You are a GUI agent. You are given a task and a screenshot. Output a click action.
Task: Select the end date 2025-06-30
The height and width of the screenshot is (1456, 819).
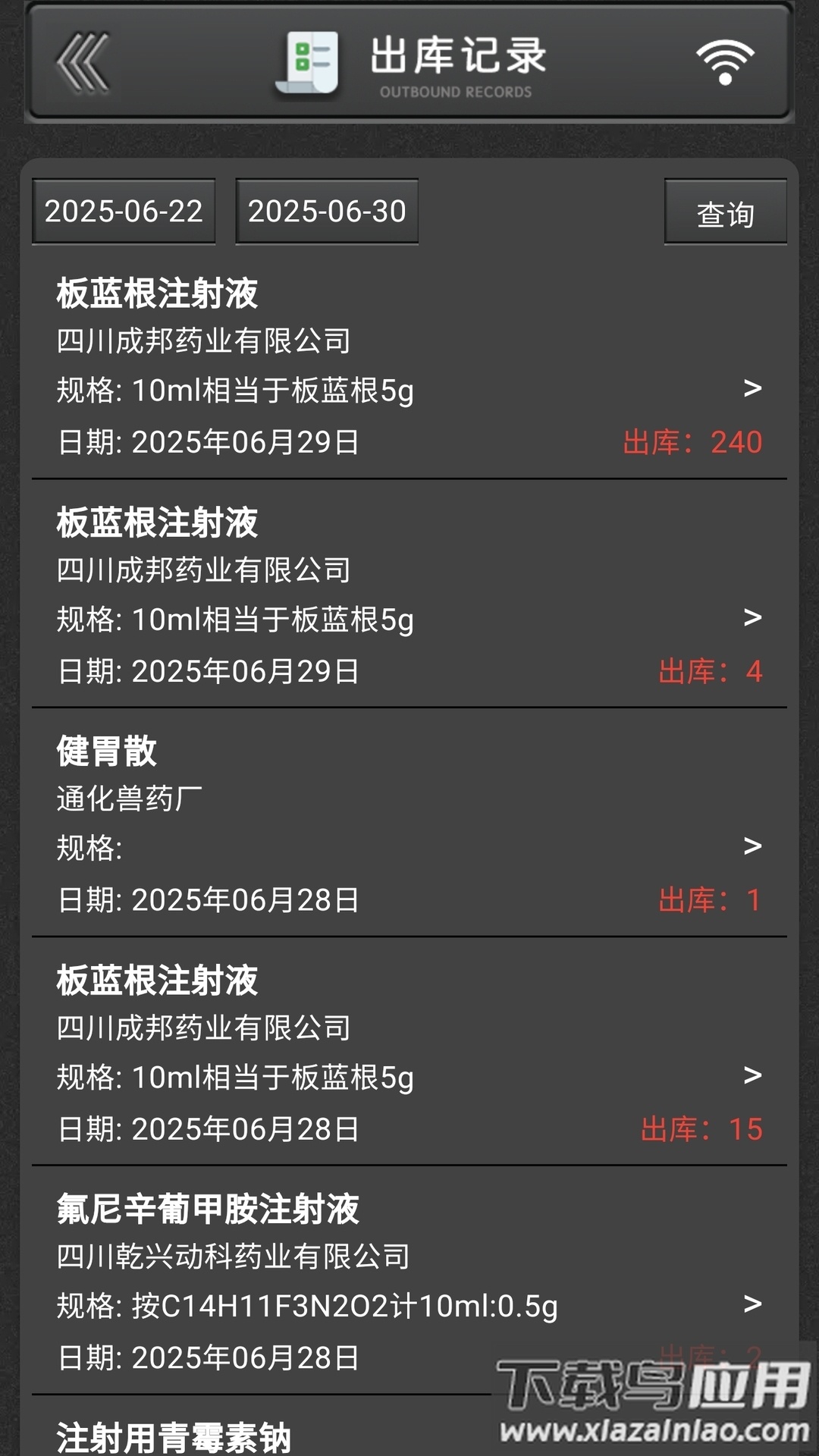pyautogui.click(x=326, y=212)
